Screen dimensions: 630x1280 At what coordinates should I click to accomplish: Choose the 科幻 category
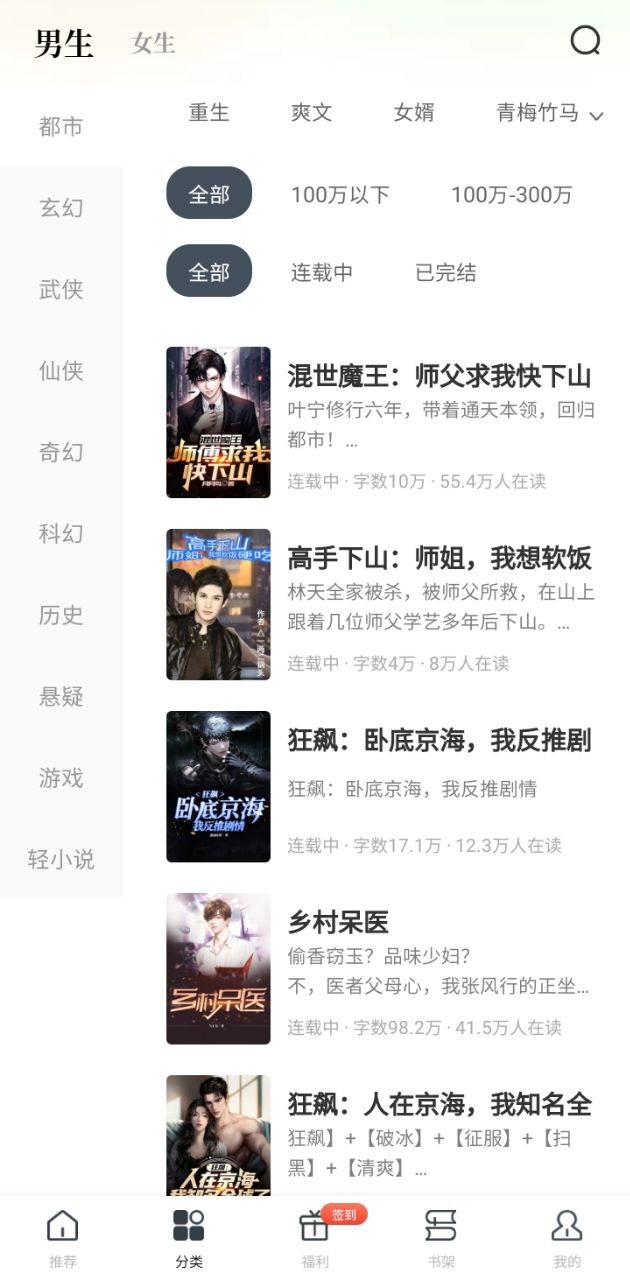(x=61, y=534)
